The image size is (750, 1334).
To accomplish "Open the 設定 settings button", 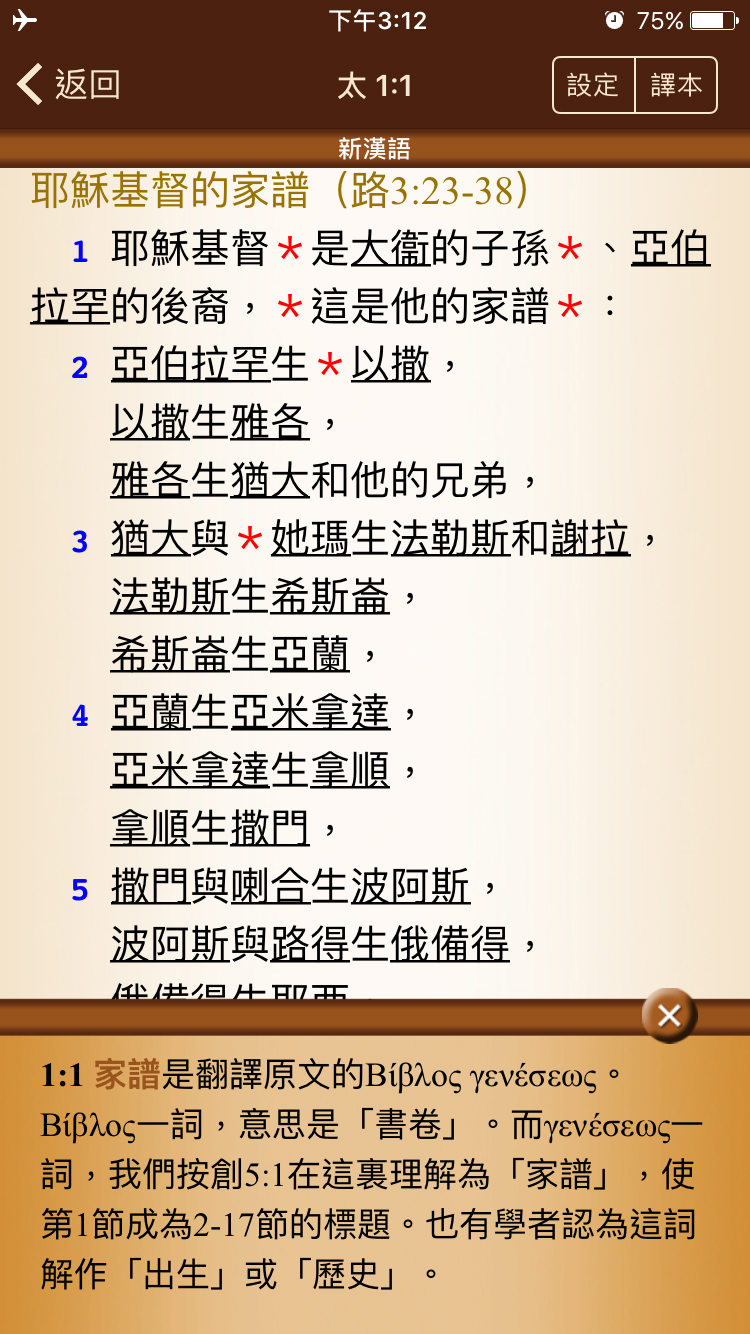I will point(593,85).
